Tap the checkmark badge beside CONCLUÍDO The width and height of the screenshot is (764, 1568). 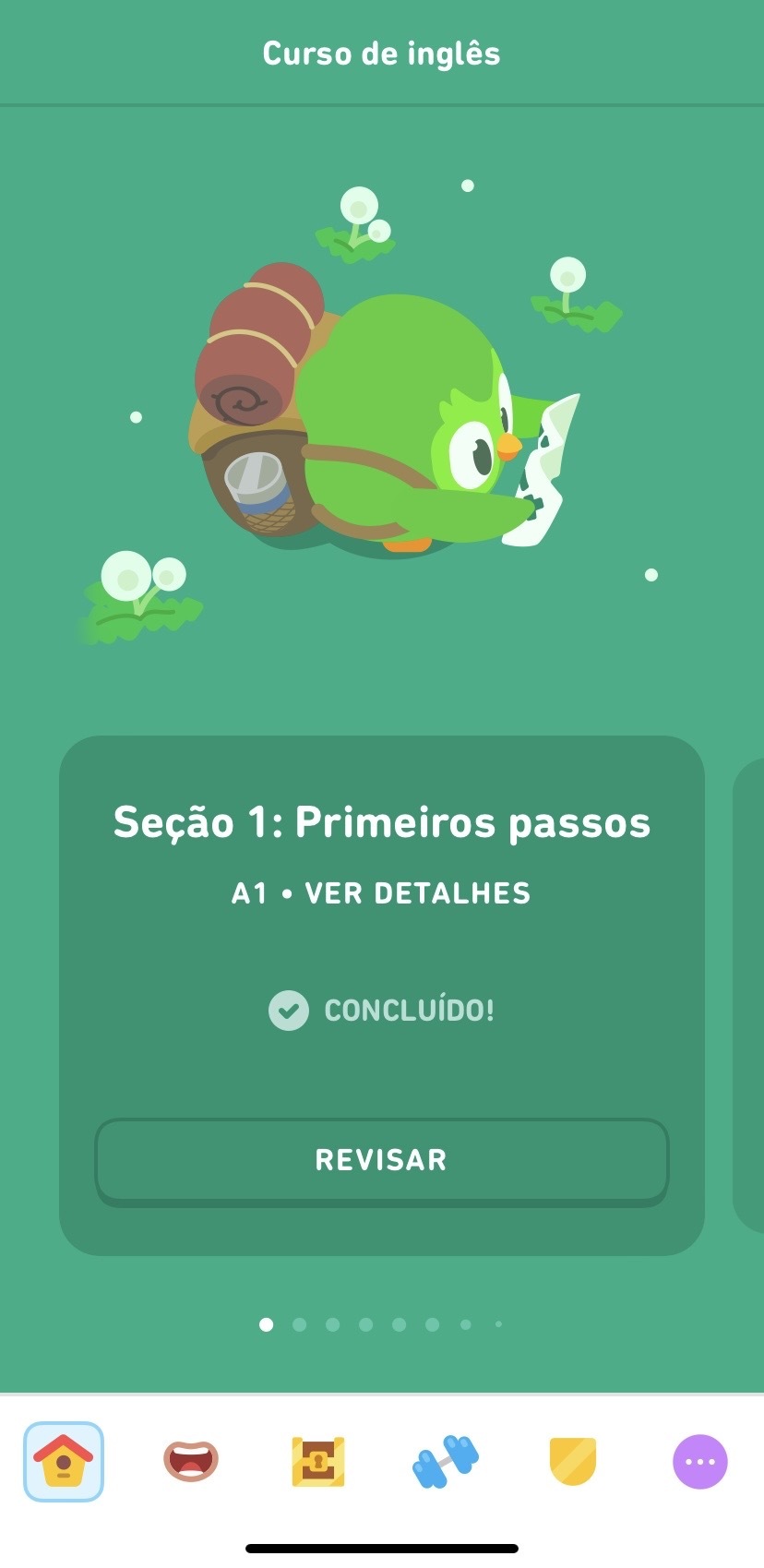click(289, 1010)
